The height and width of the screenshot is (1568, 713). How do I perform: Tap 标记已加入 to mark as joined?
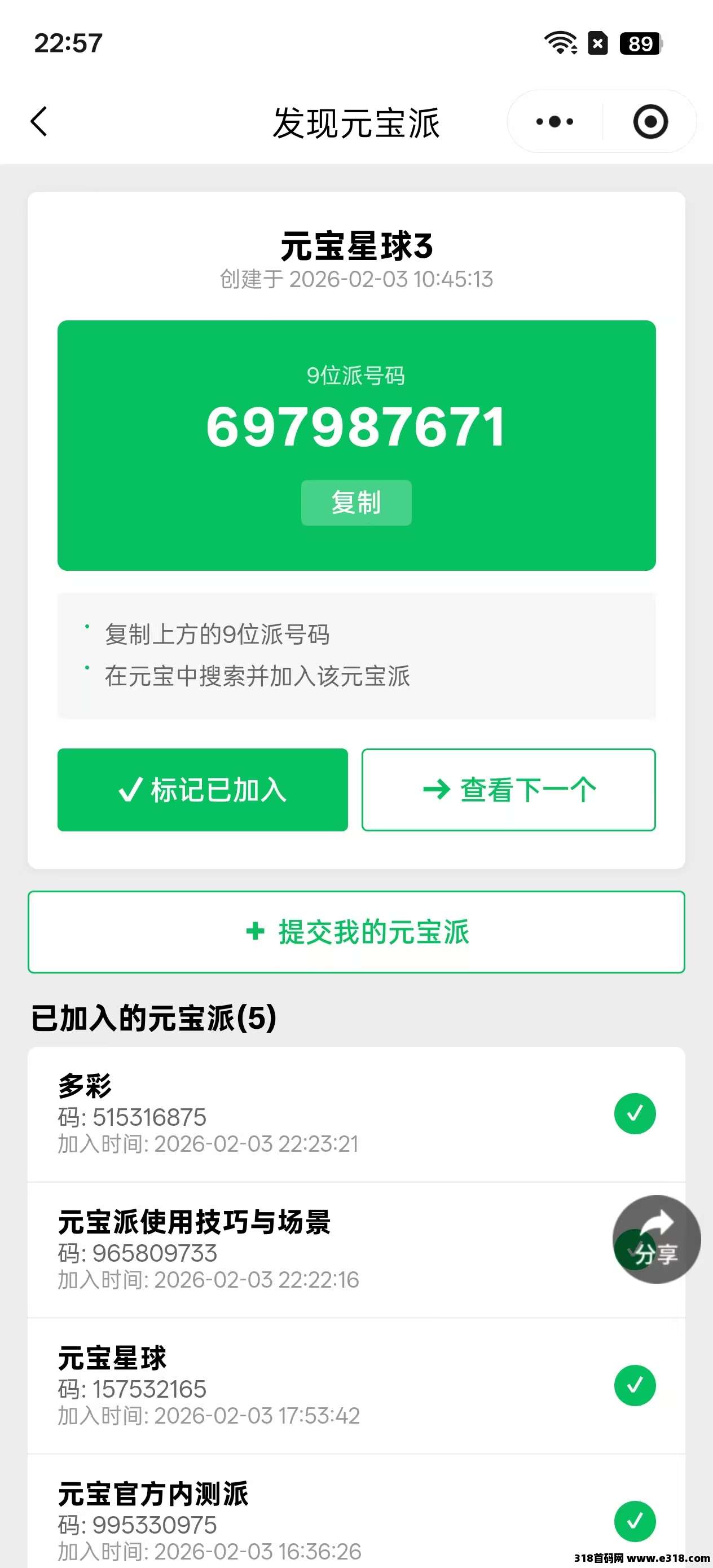click(x=203, y=790)
